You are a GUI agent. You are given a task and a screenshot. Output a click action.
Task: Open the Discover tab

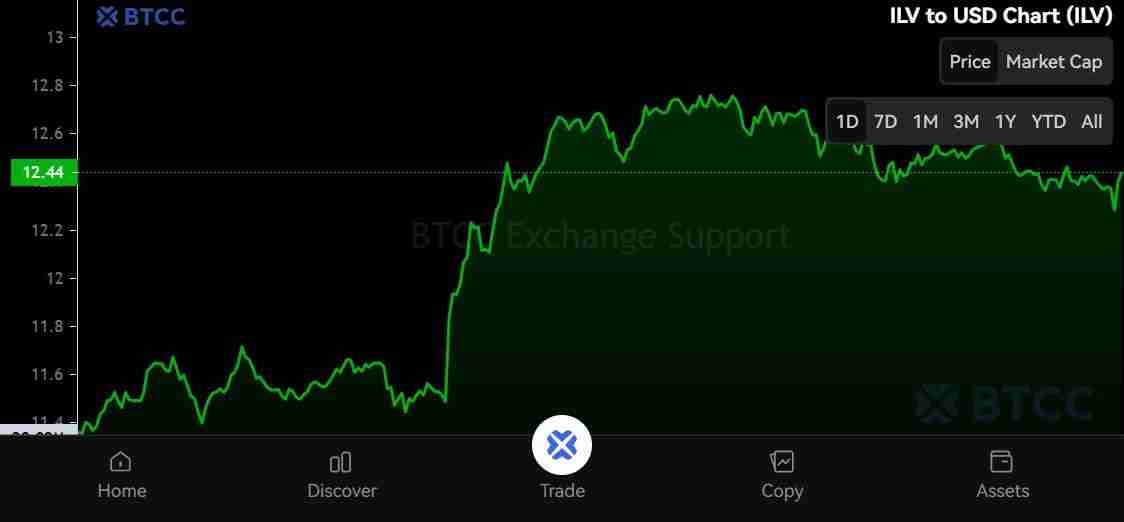tap(342, 475)
